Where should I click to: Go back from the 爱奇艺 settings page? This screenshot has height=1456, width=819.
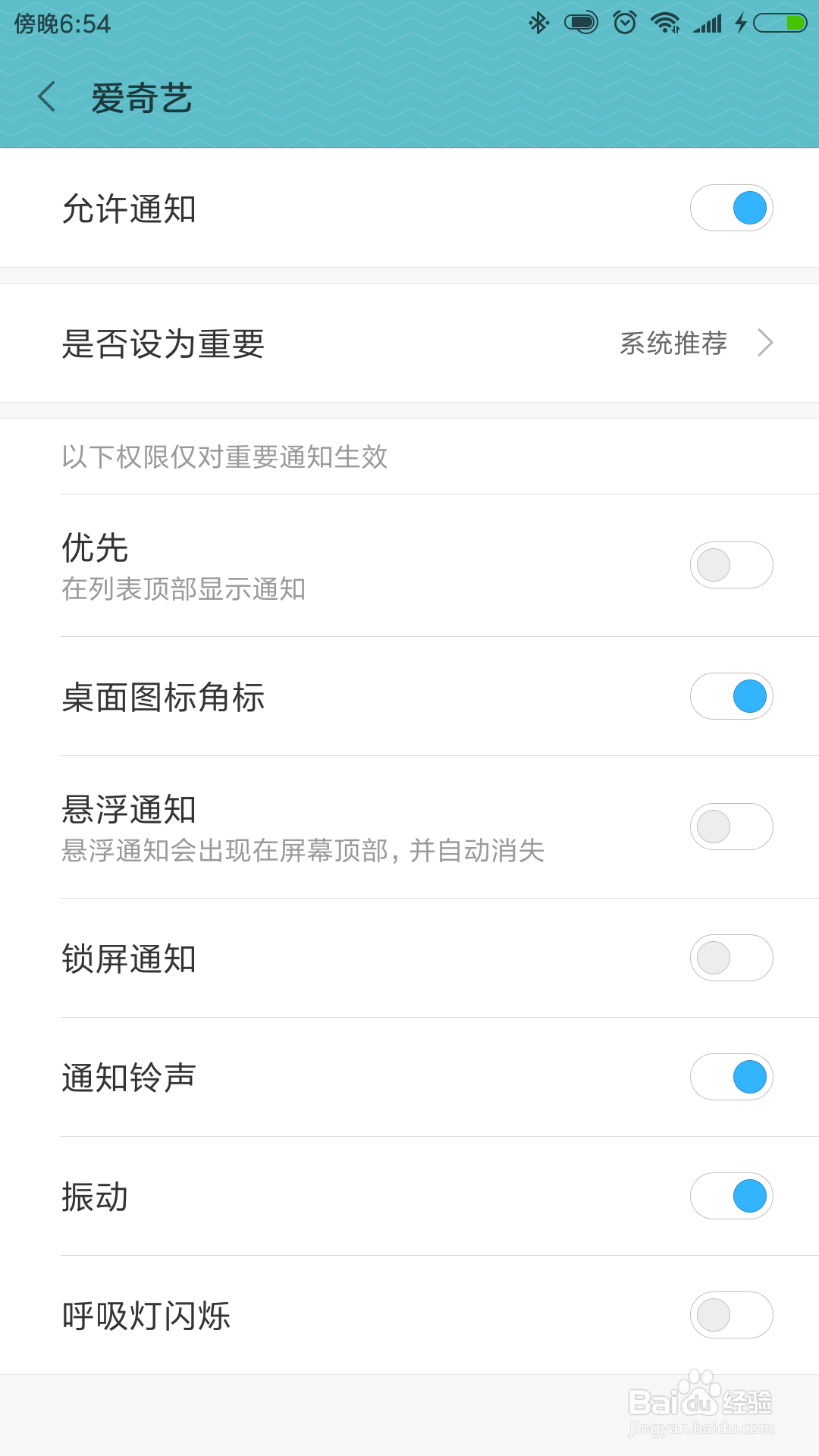tap(47, 97)
